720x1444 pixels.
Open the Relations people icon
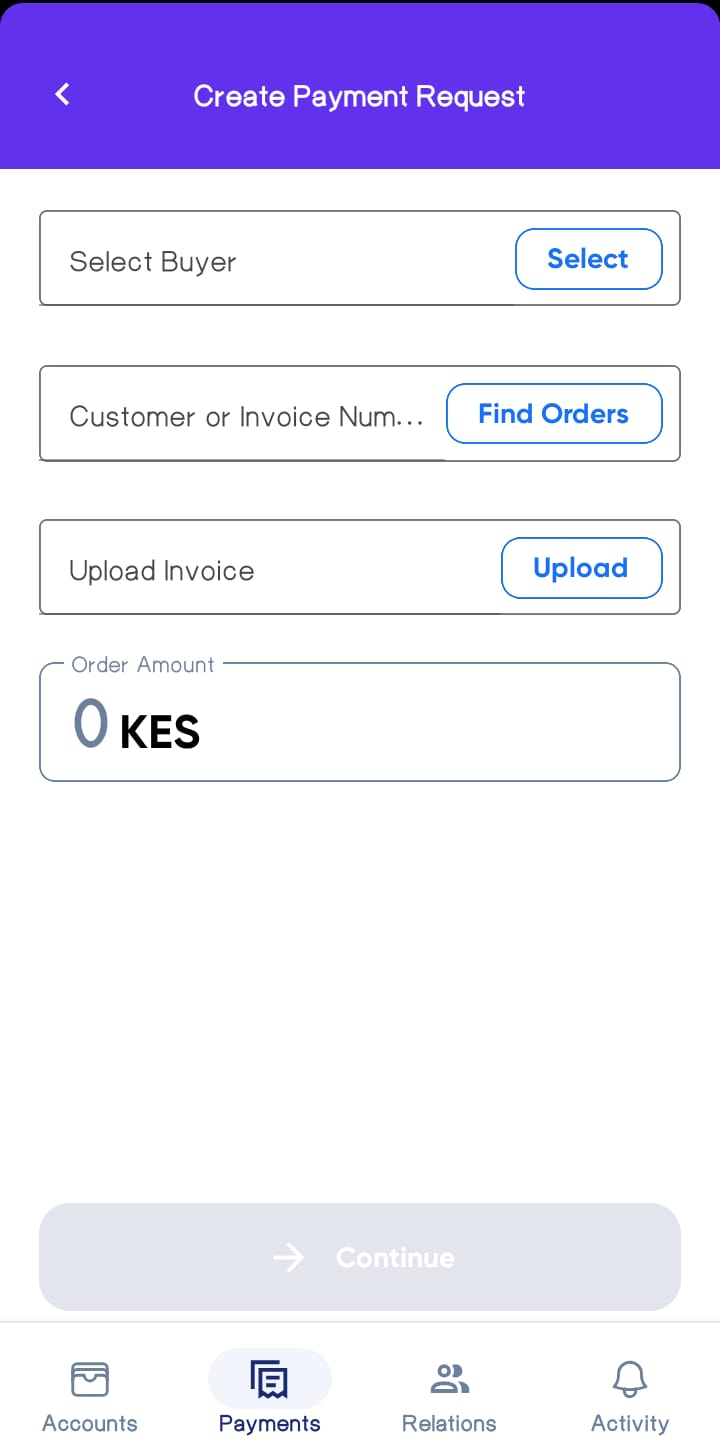(449, 1377)
